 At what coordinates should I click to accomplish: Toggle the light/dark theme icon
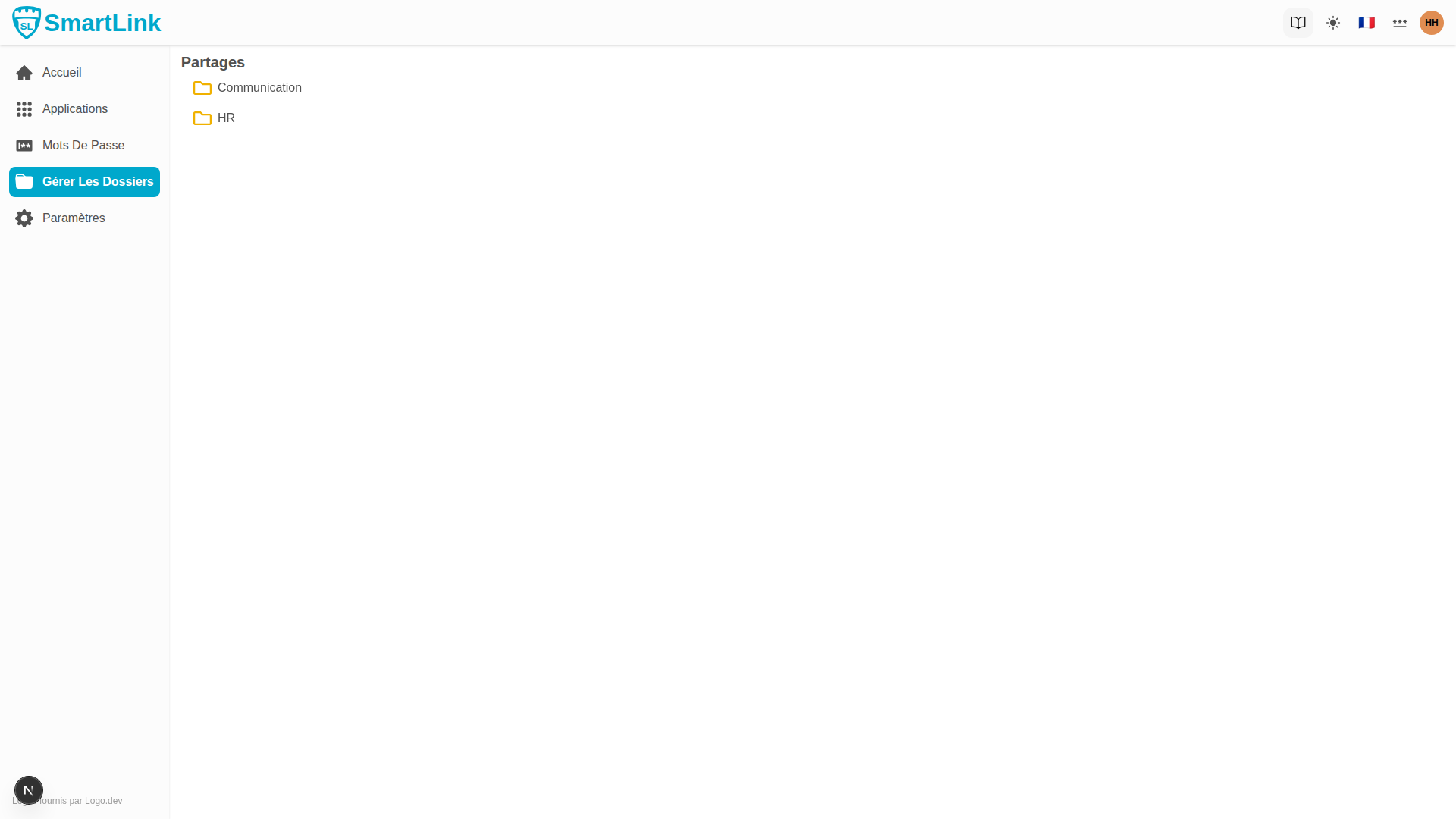[x=1332, y=23]
